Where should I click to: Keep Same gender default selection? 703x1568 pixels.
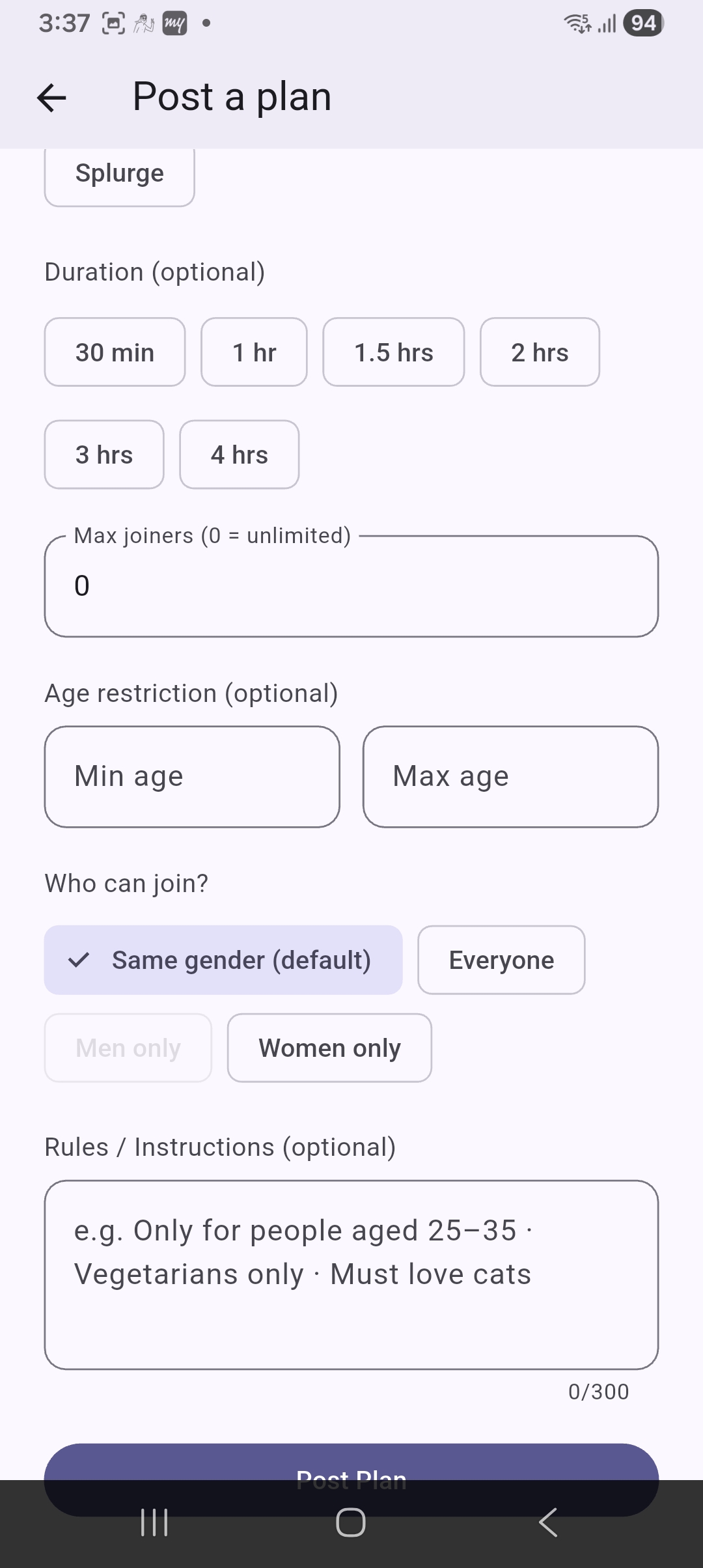(223, 960)
